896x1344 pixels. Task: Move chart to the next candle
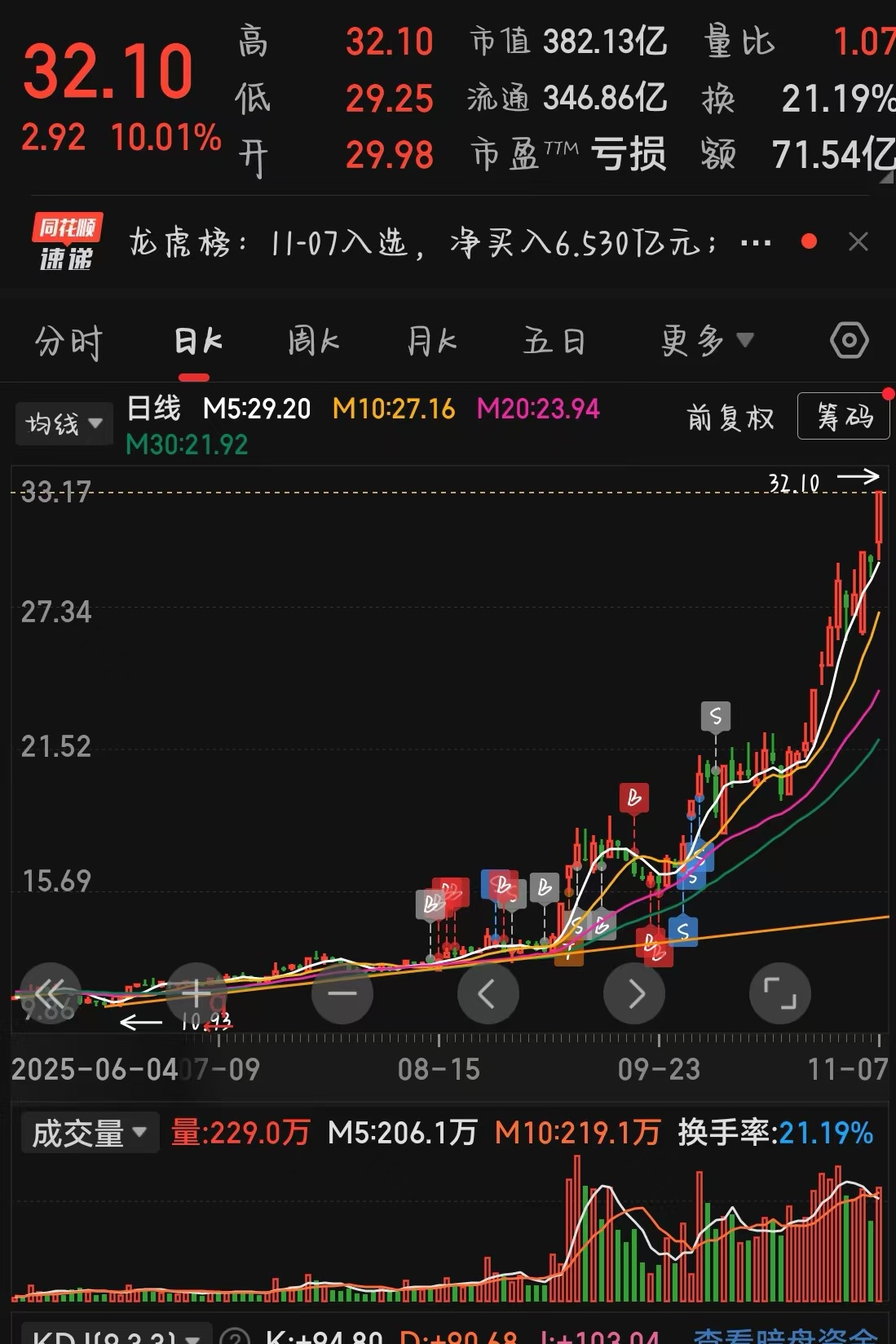click(x=634, y=993)
